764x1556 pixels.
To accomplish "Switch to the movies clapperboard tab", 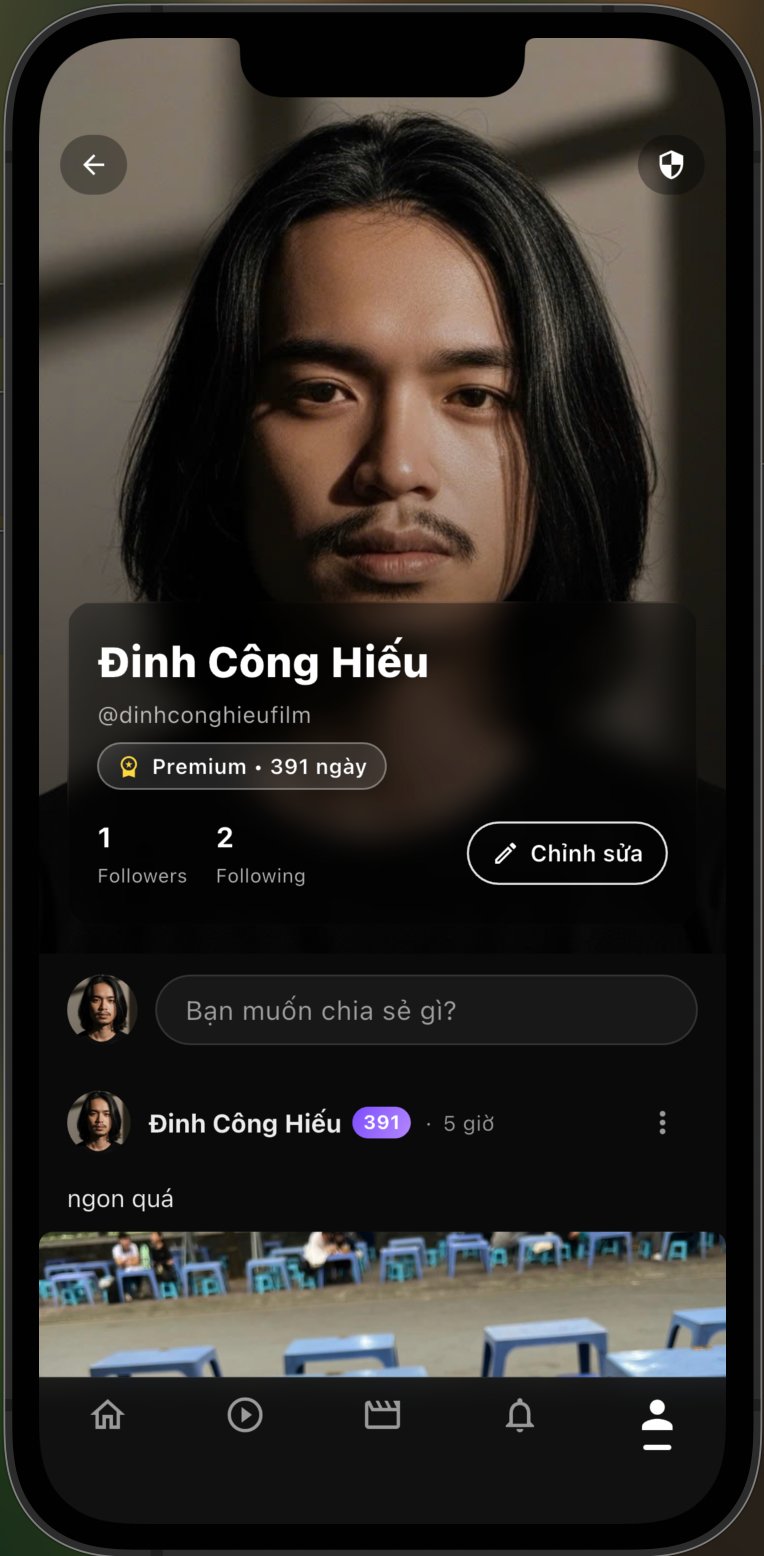I will [382, 1415].
